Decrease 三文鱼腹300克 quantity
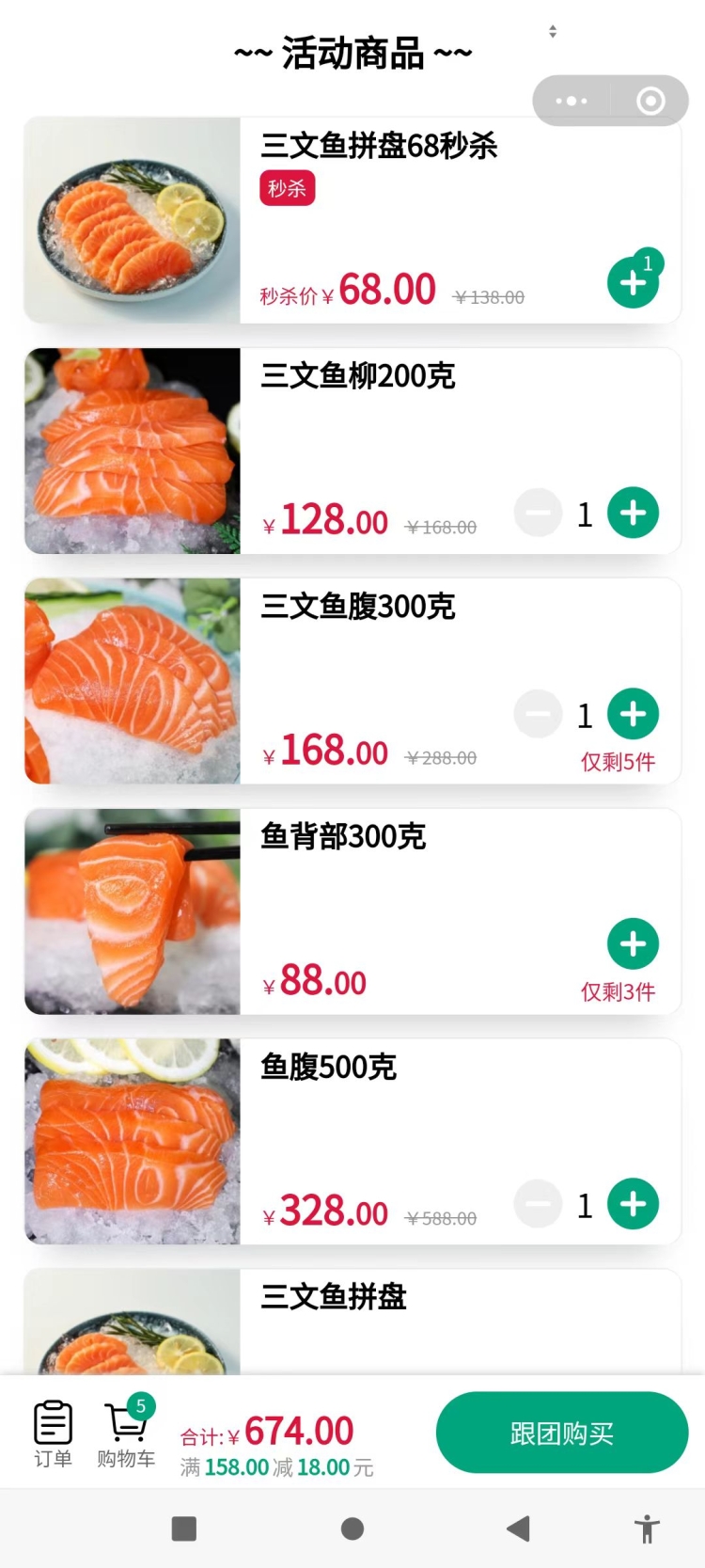The height and width of the screenshot is (1568, 705). click(x=538, y=714)
